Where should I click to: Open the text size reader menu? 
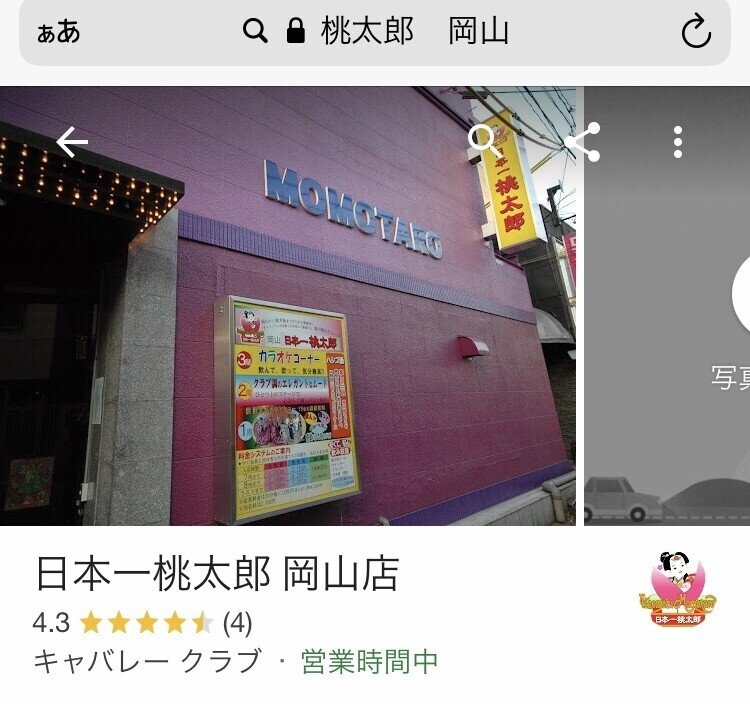tap(58, 33)
